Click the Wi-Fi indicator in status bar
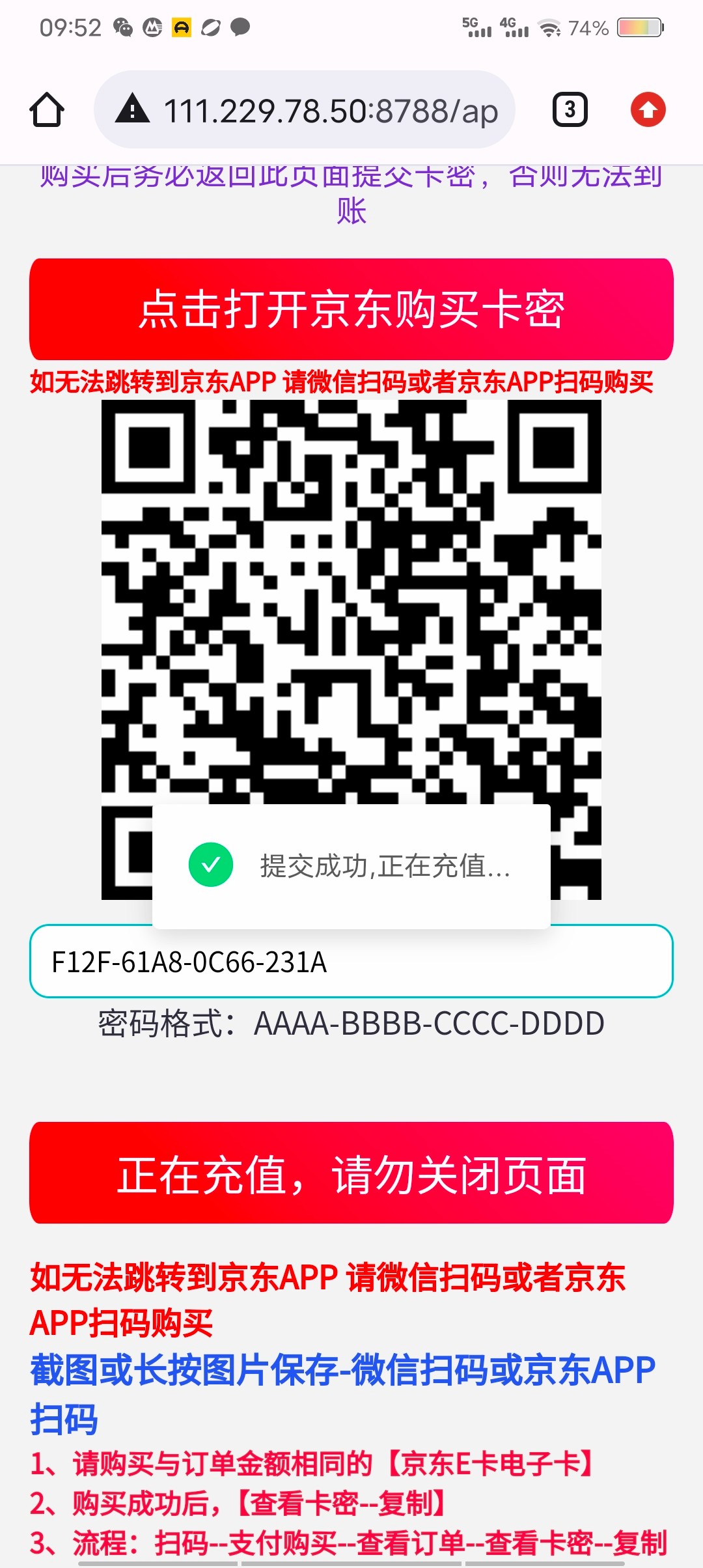Viewport: 703px width, 1568px height. click(549, 28)
